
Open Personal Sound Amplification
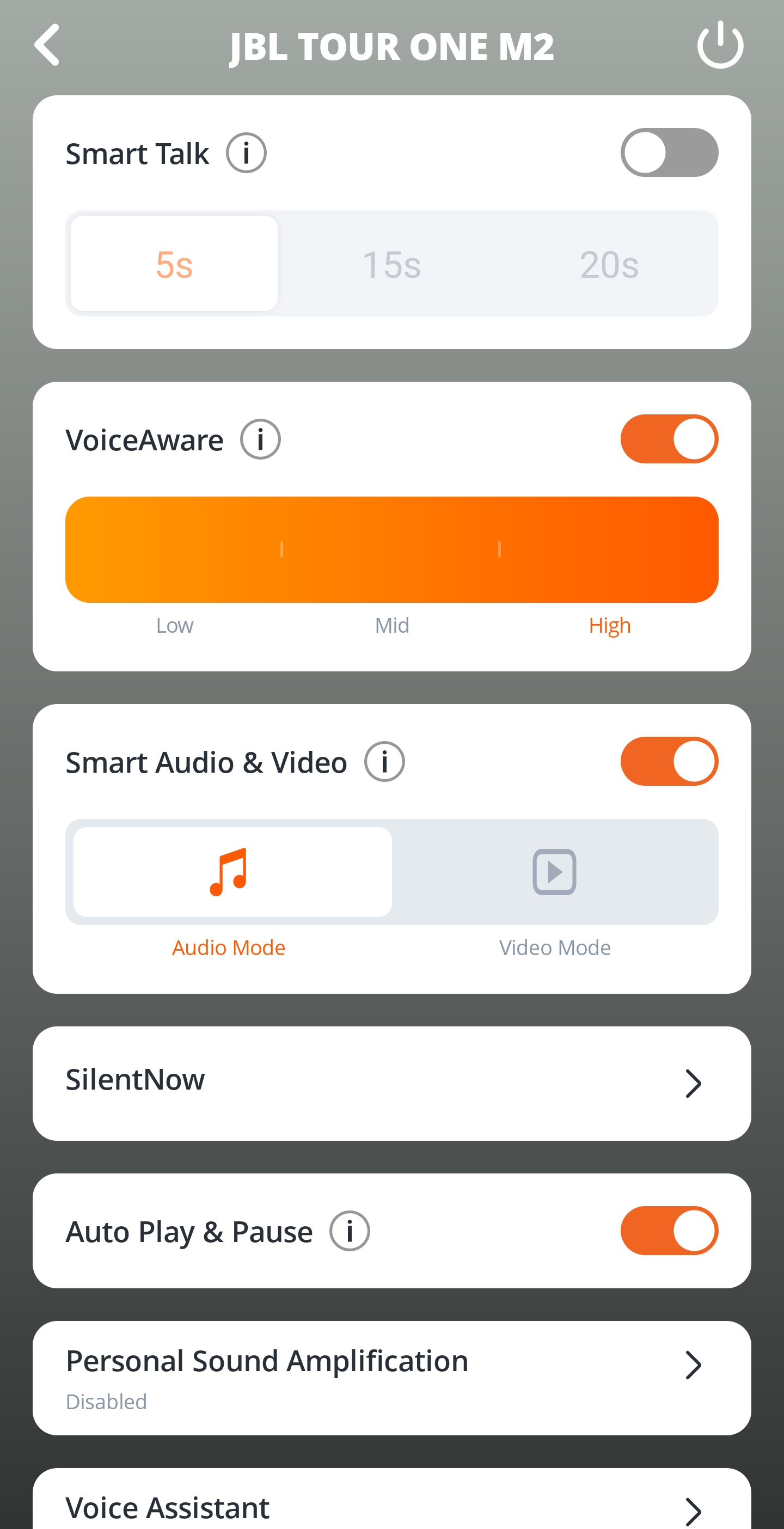coord(391,1378)
